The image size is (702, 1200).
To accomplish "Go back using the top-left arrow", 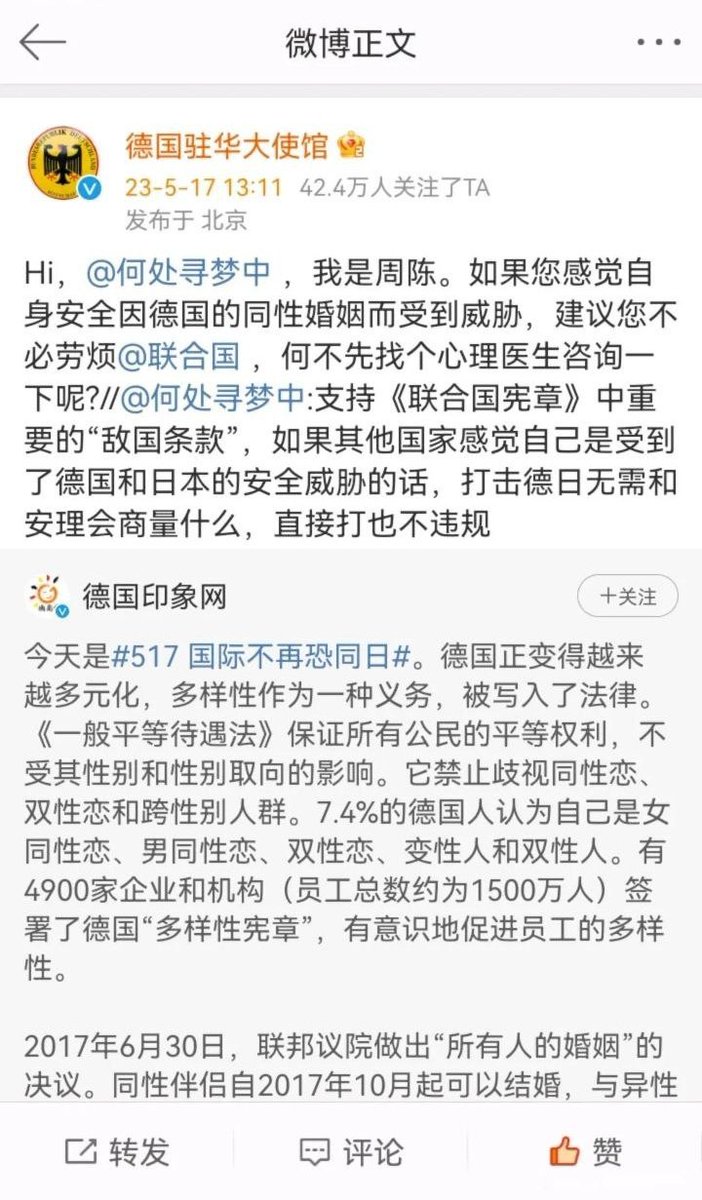I will tap(42, 42).
